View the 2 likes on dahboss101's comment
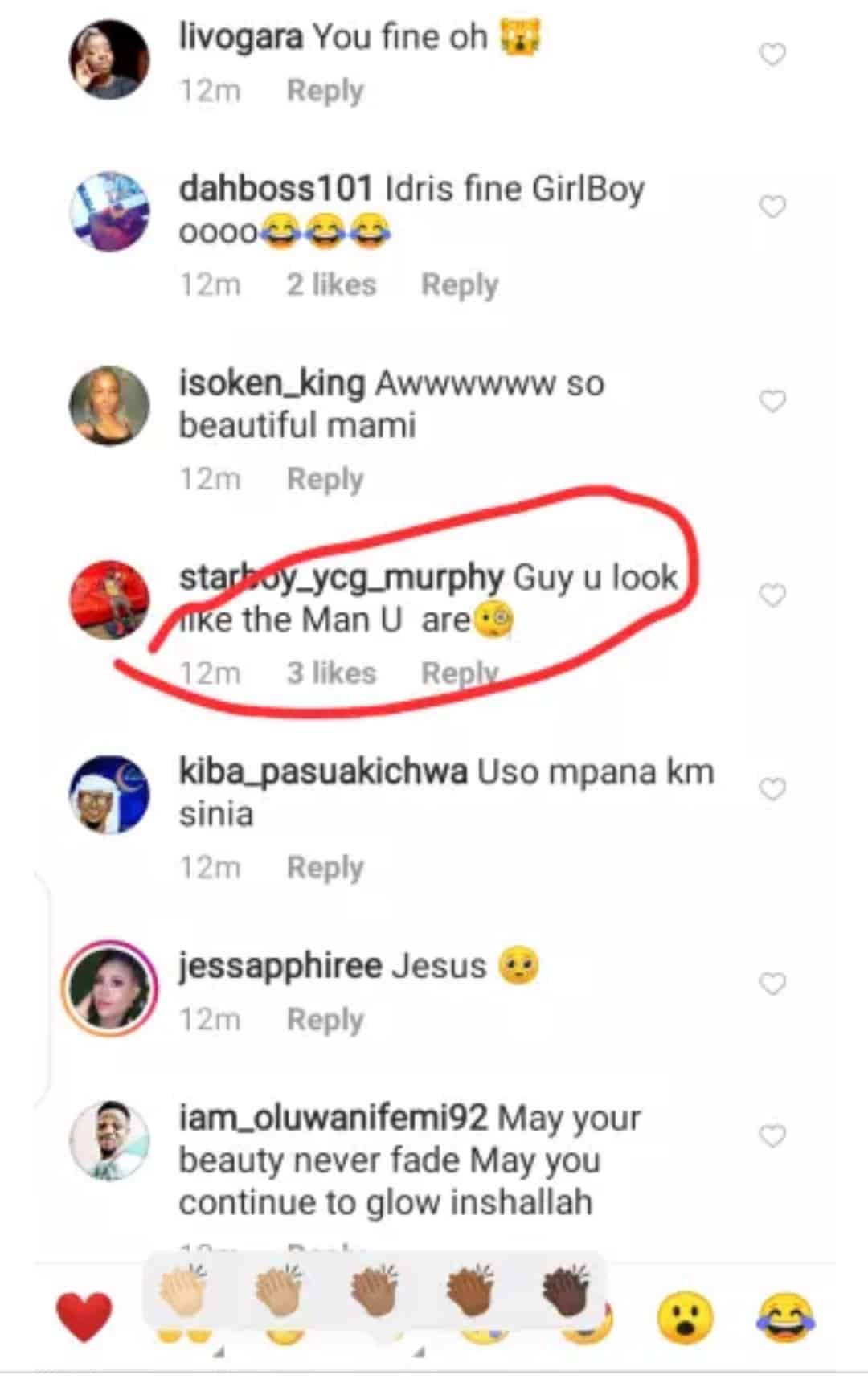Viewport: 868px width, 1383px height. 331,284
